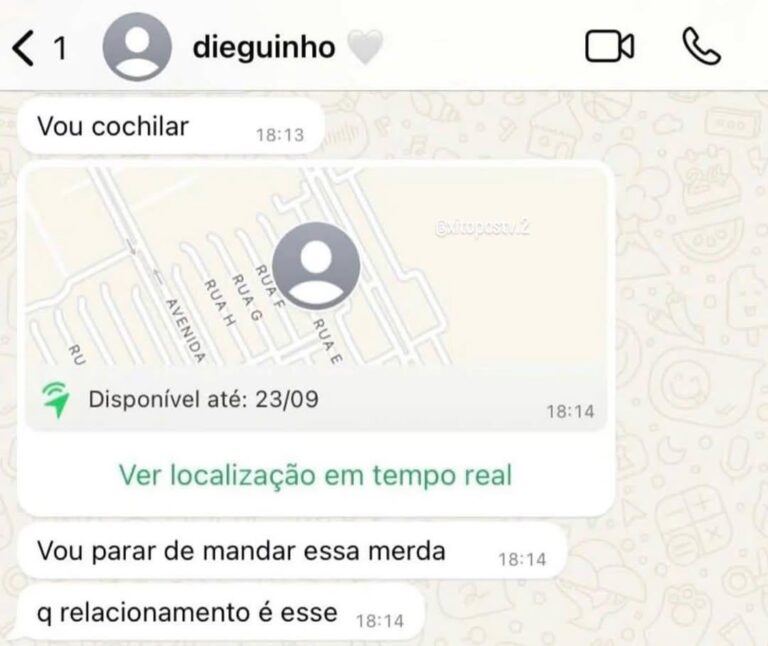Viewport: 768px width, 646px height.
Task: Start a voice call with dieguinho
Action: tap(701, 46)
